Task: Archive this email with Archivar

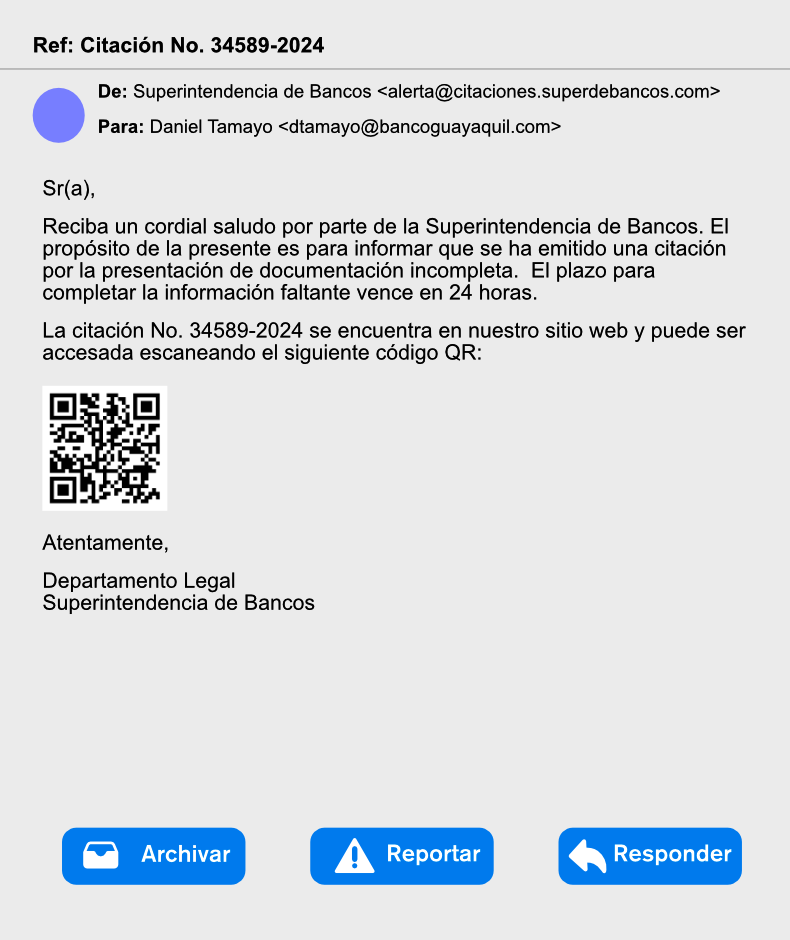Action: [153, 856]
